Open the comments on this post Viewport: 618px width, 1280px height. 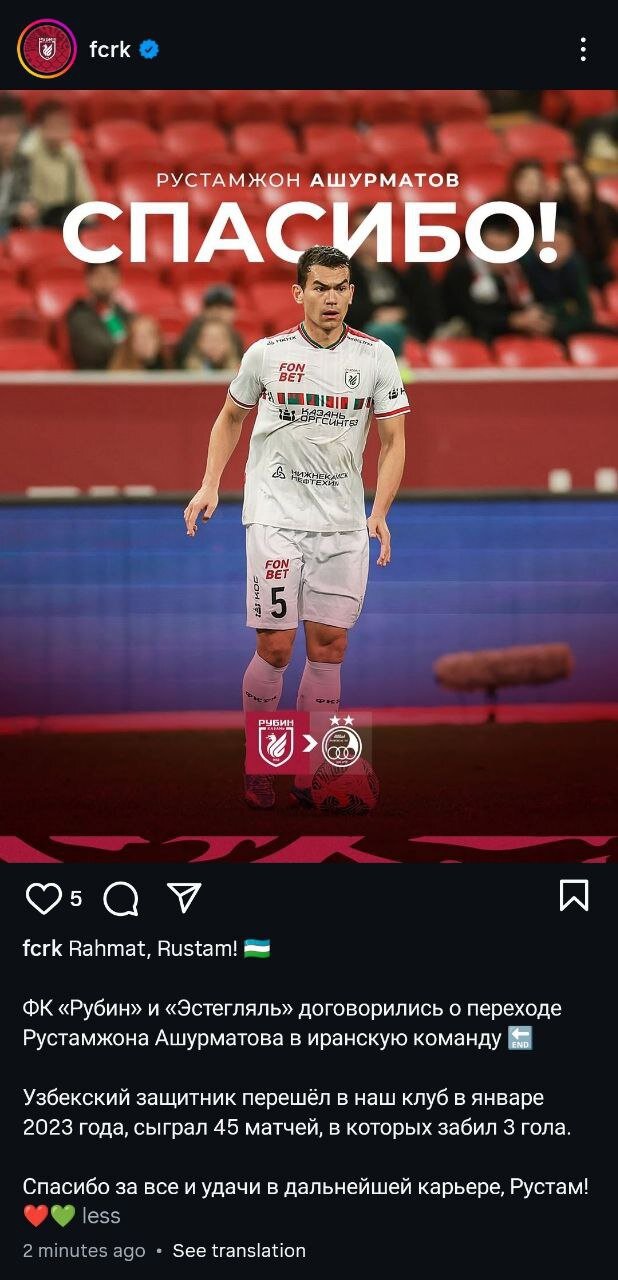[121, 898]
